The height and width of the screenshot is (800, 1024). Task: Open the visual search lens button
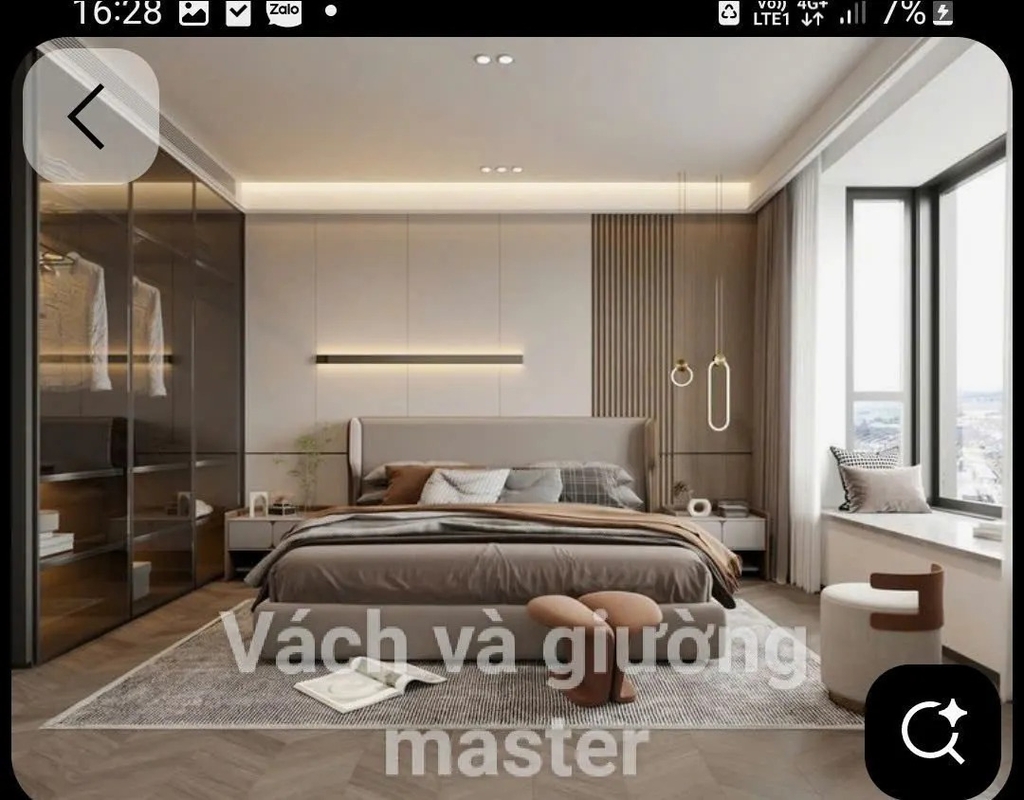coord(932,732)
